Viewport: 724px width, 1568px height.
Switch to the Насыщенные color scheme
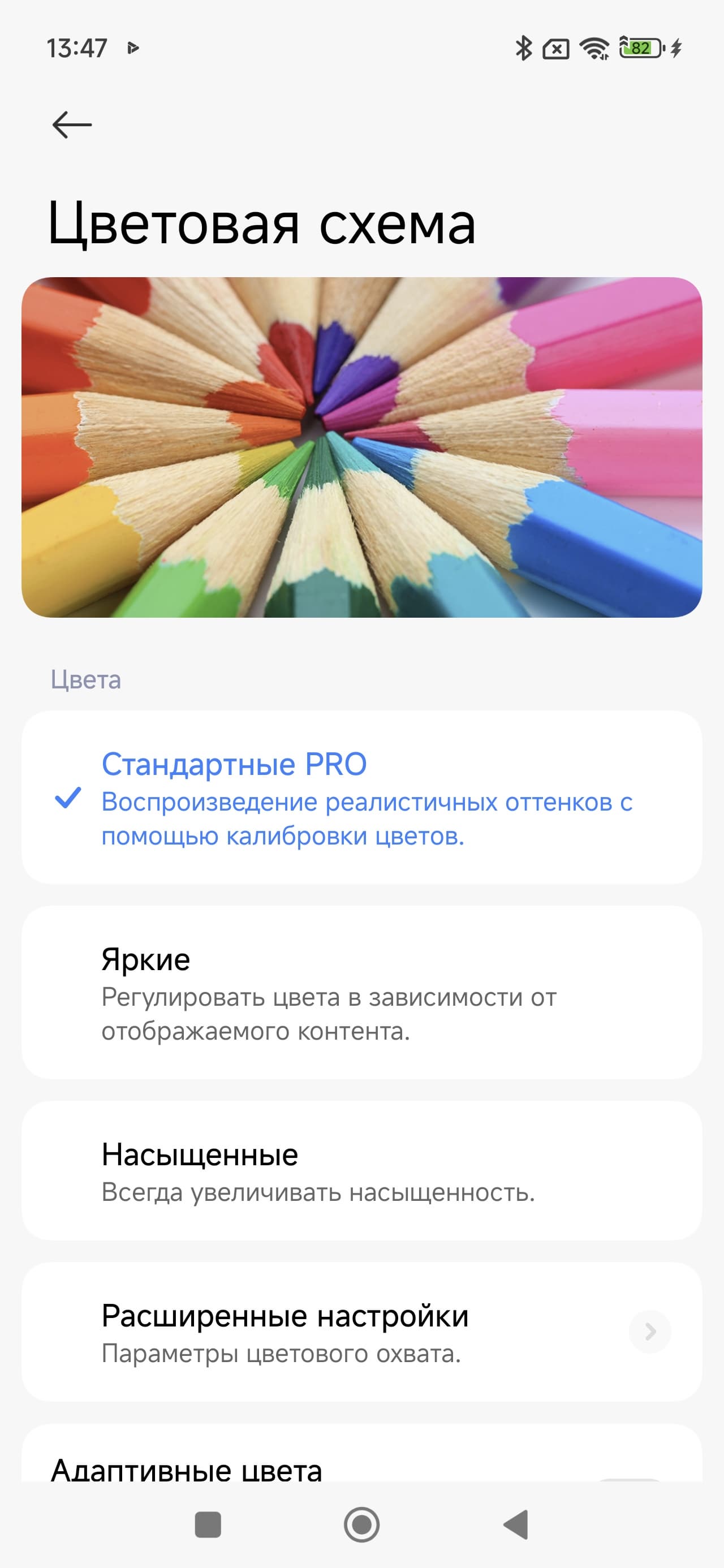coord(361,1171)
